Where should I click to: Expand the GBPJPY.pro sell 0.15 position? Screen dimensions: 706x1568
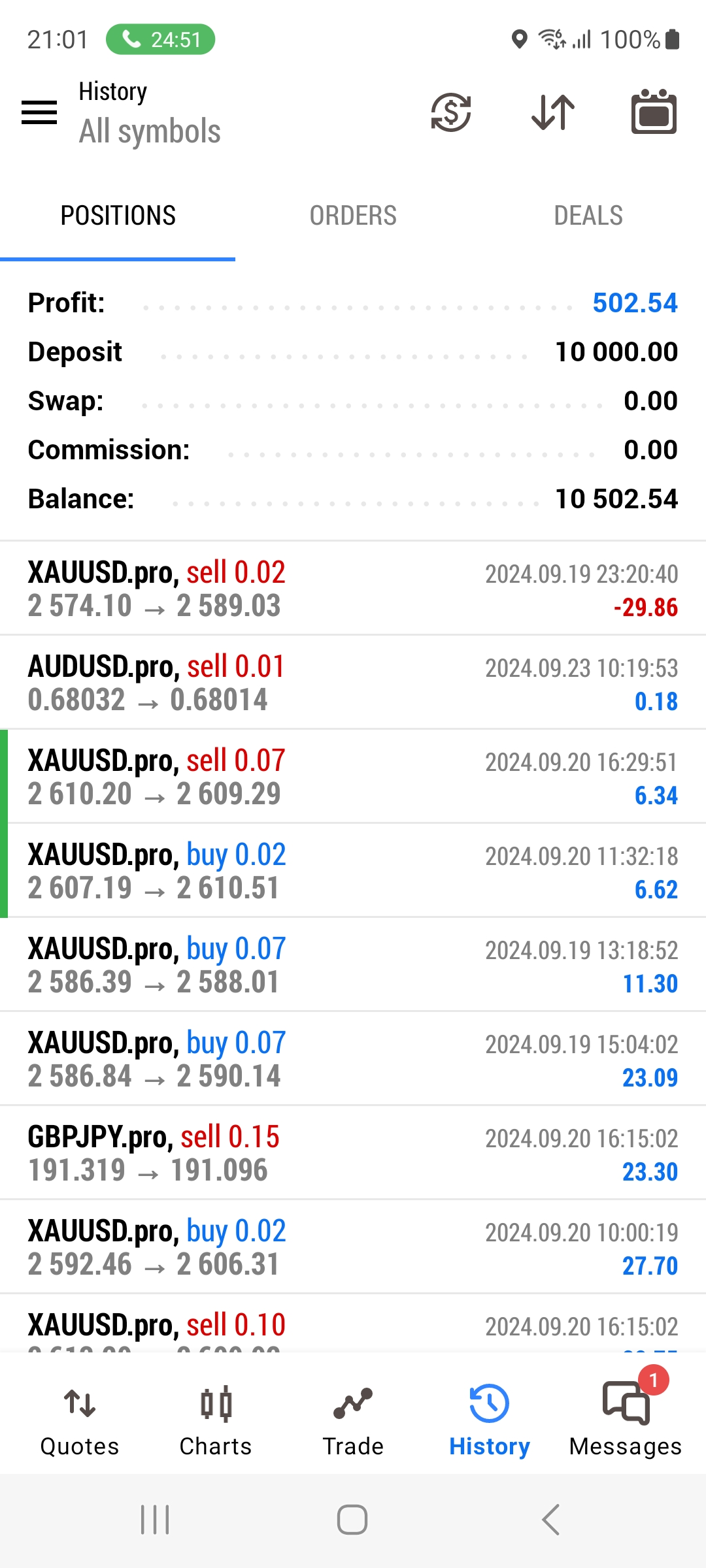click(353, 1153)
